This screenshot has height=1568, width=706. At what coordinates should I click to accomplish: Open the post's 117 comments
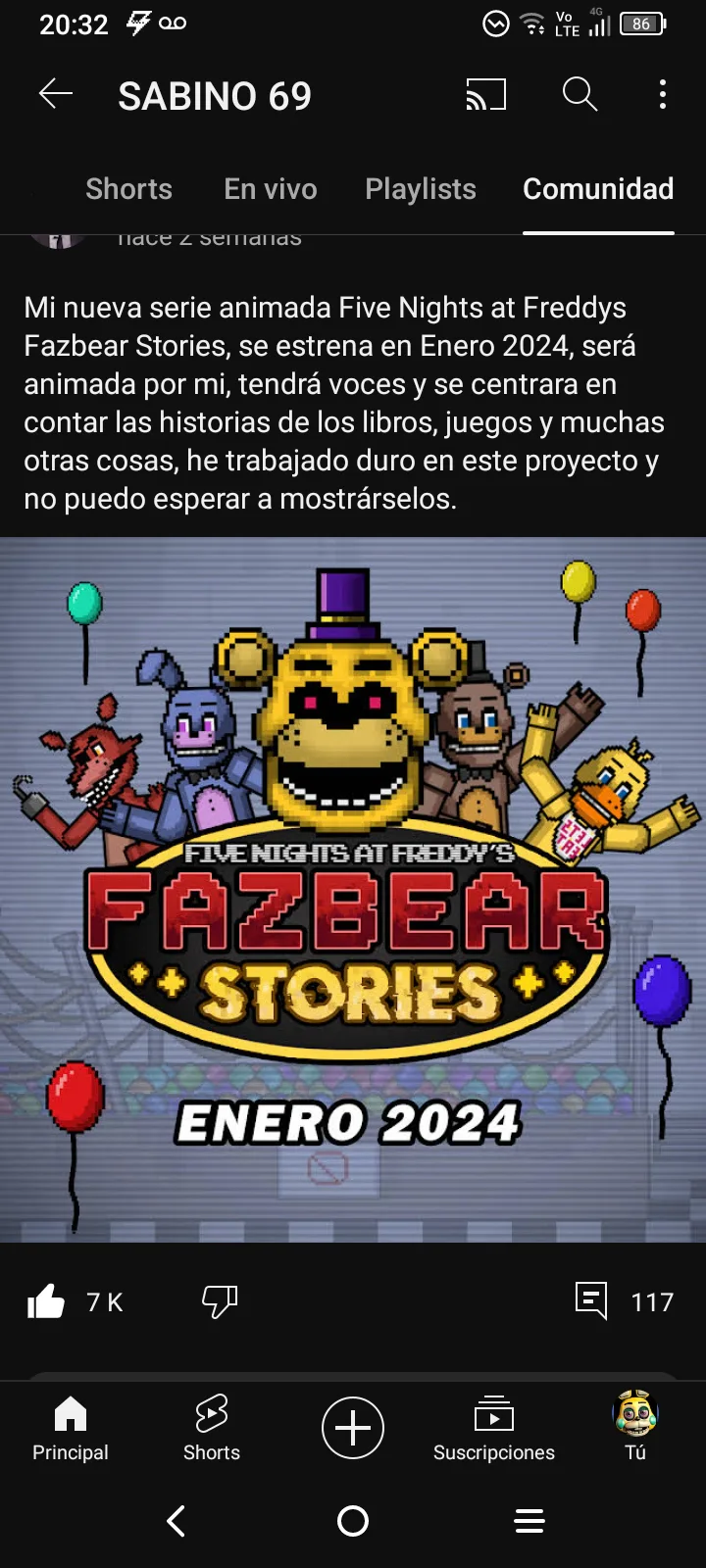(624, 1301)
